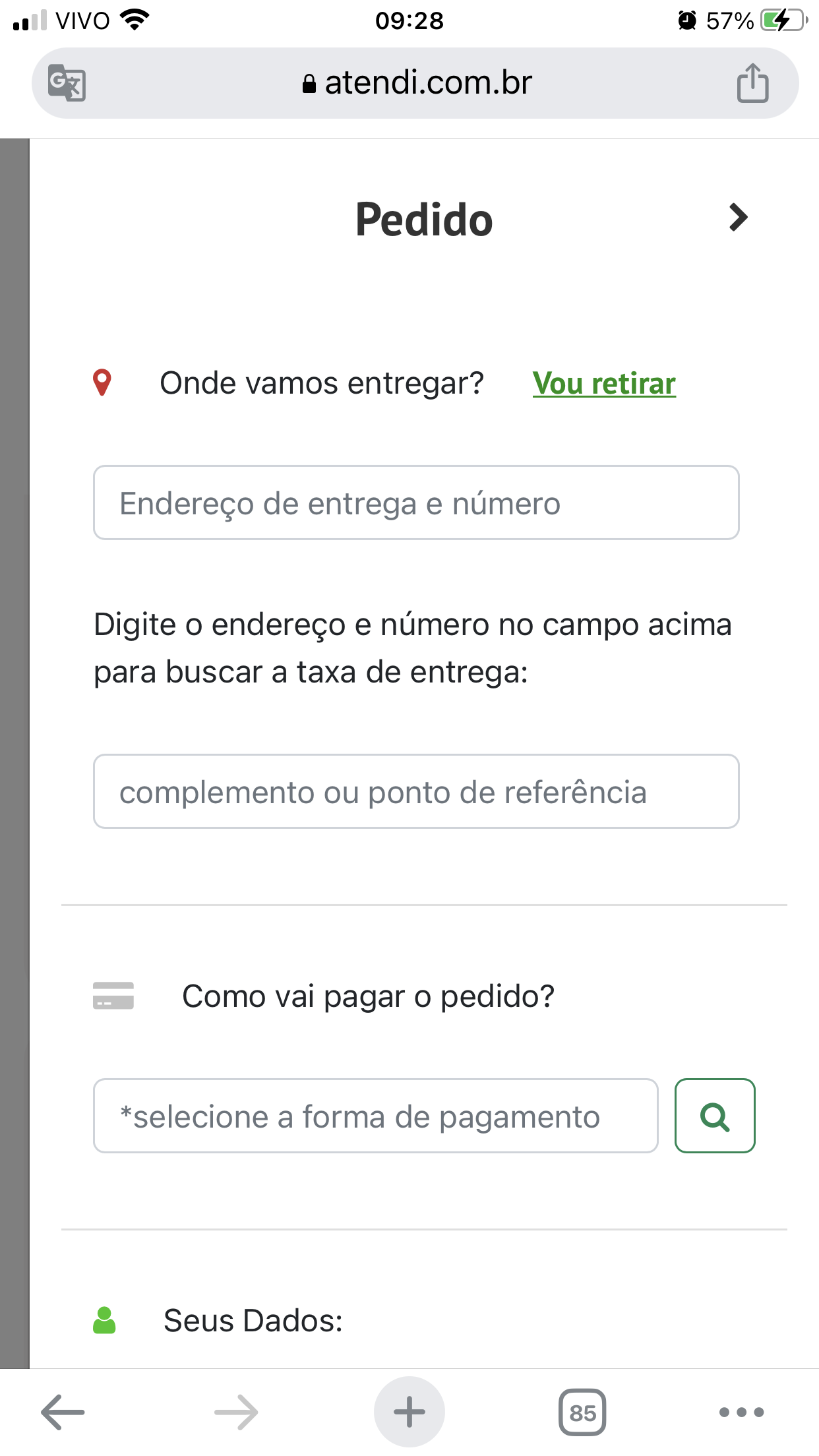Viewport: 819px width, 1456px height.
Task: Share this page via share icon
Action: tap(752, 82)
